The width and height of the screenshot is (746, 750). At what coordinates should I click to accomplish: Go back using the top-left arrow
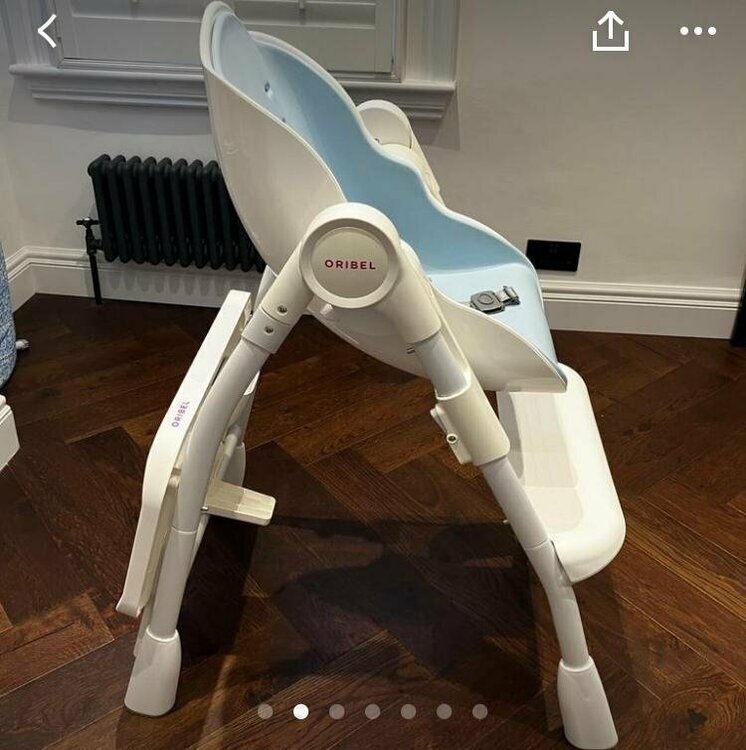[x=47, y=31]
